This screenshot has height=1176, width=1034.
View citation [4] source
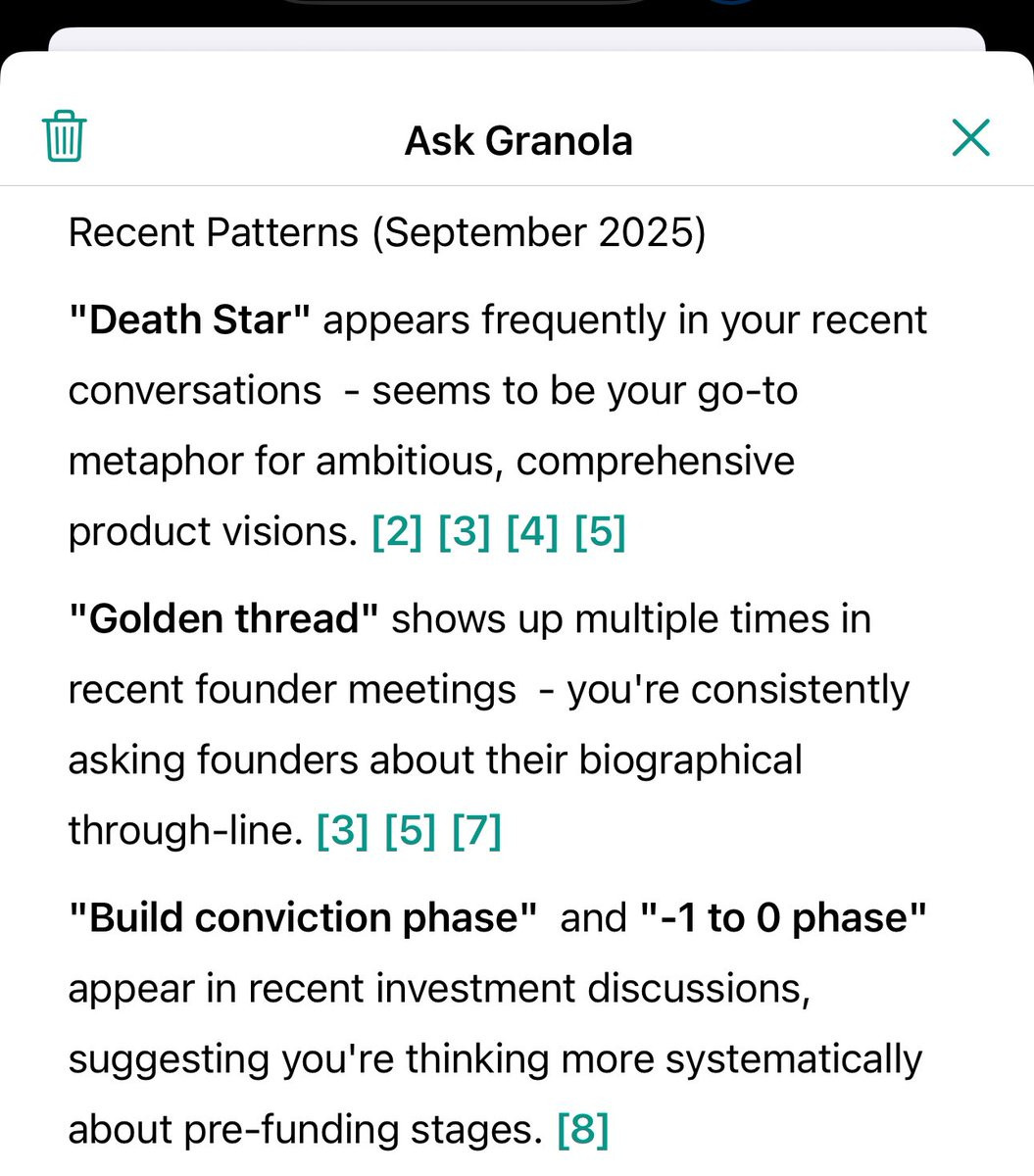pyautogui.click(x=532, y=532)
